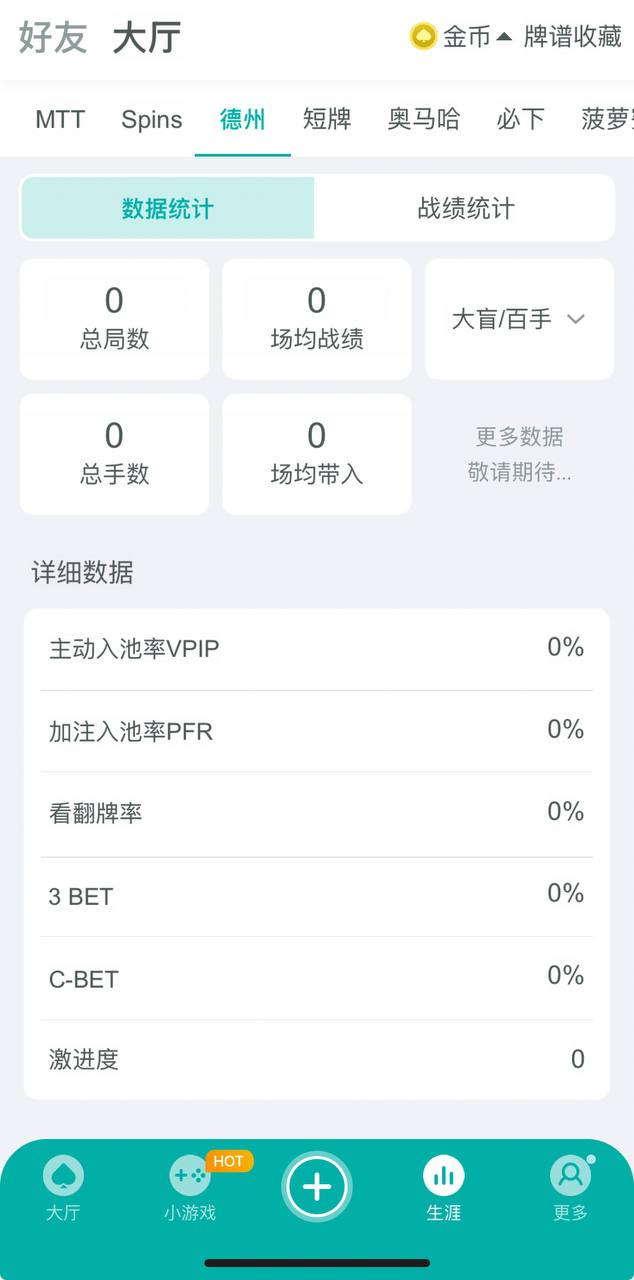Open the 金币 currency dropdown
This screenshot has height=1280, width=634.
461,37
